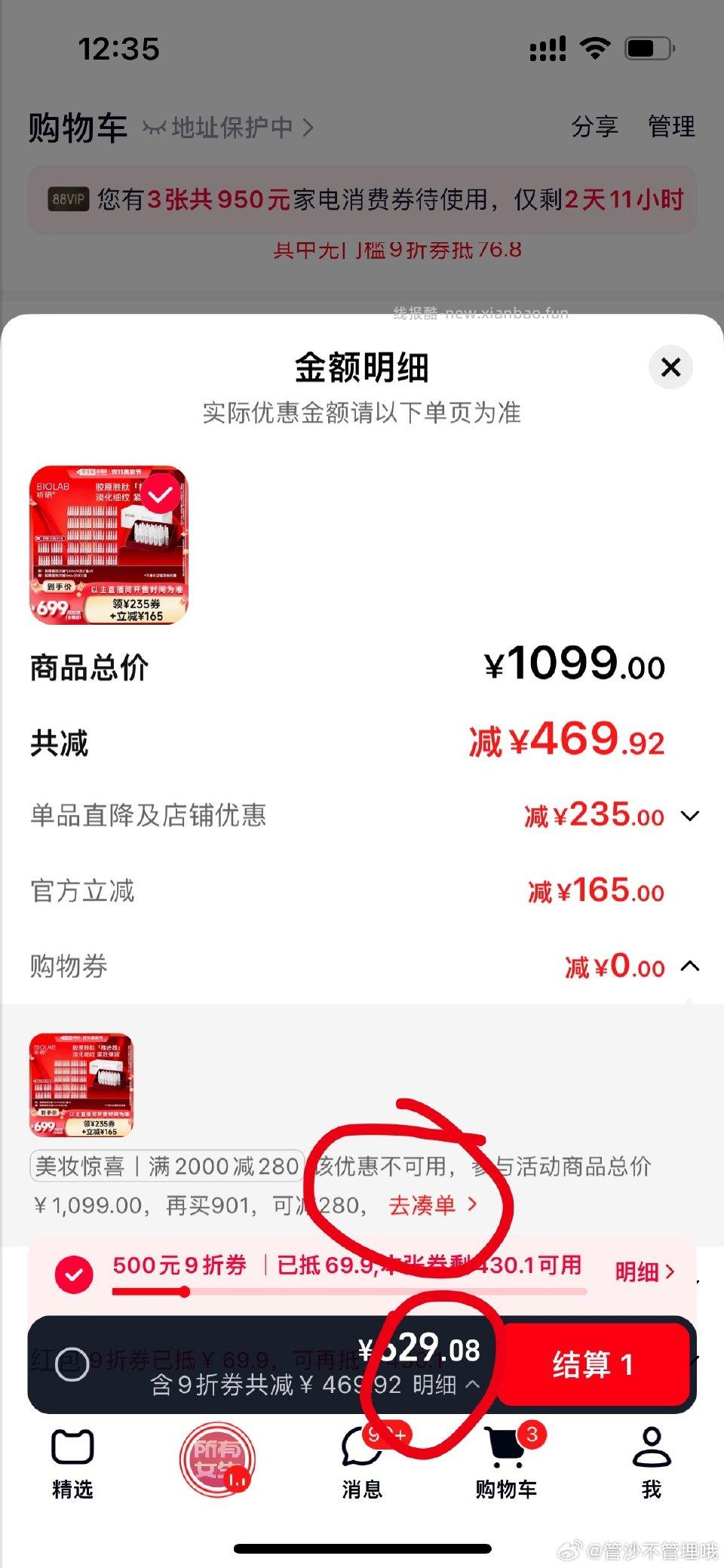Toggle the 500元9折券 coupon checkbox
Viewport: 724px width, 1568px height.
pos(73,1271)
